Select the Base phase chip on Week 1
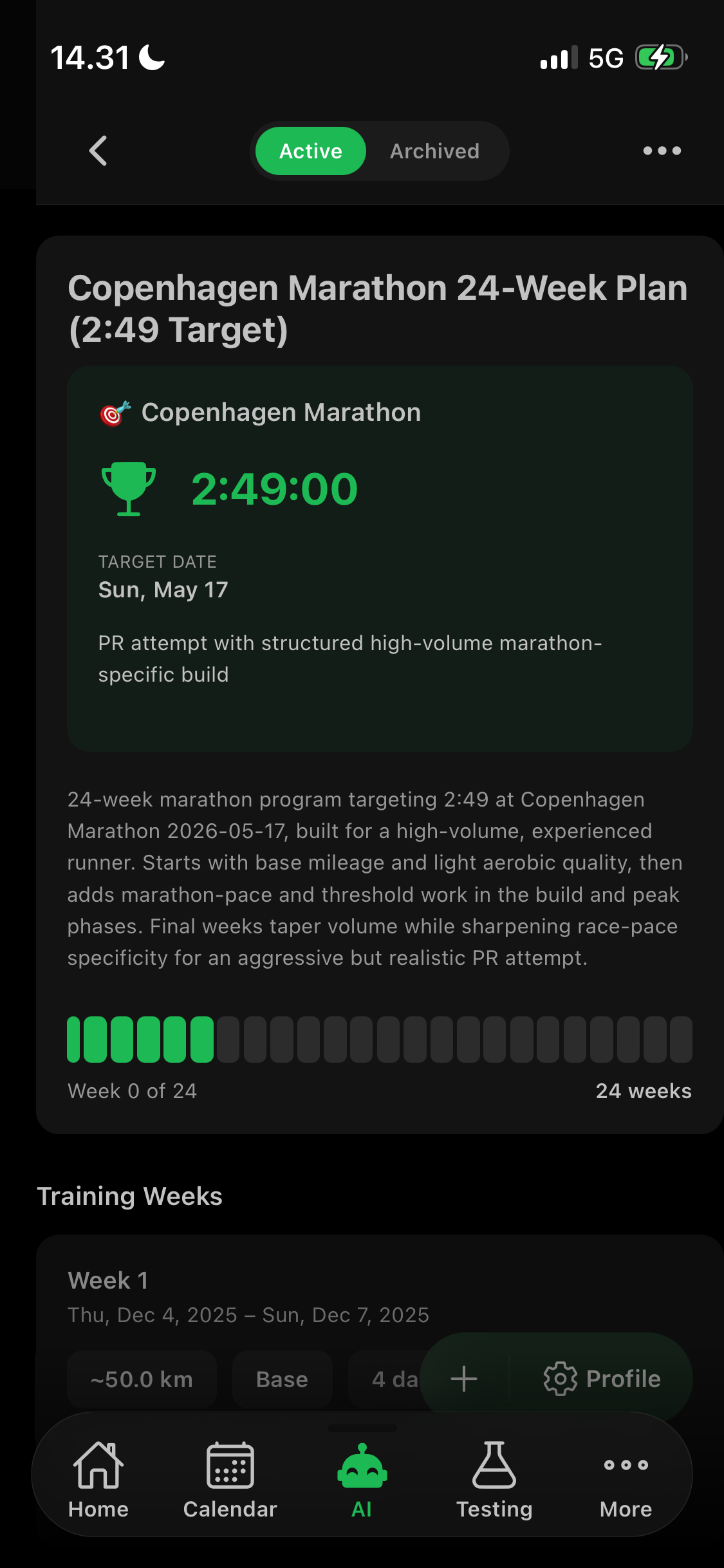Screen dimensions: 724x1568 pyautogui.click(x=282, y=1379)
